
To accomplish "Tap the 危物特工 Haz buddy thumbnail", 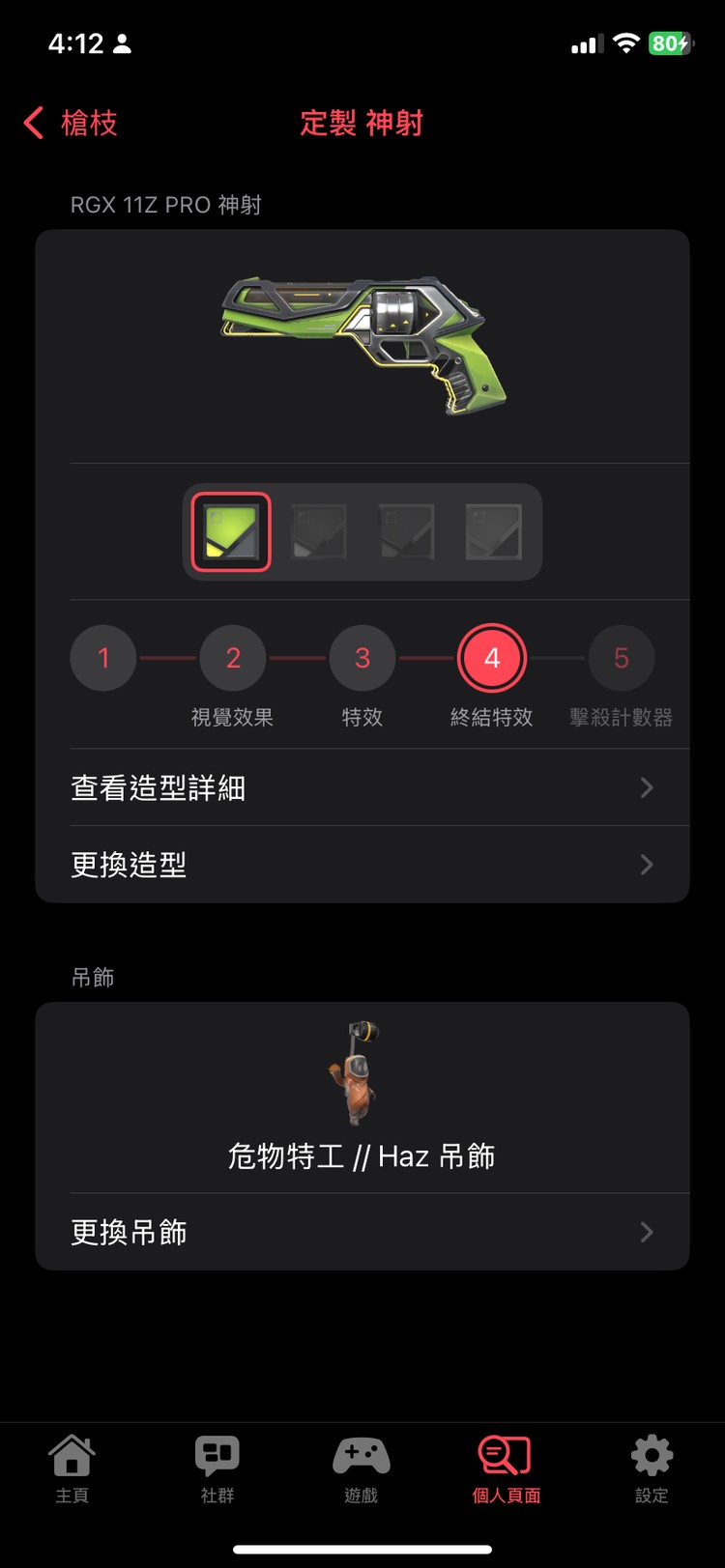I will pyautogui.click(x=362, y=1072).
